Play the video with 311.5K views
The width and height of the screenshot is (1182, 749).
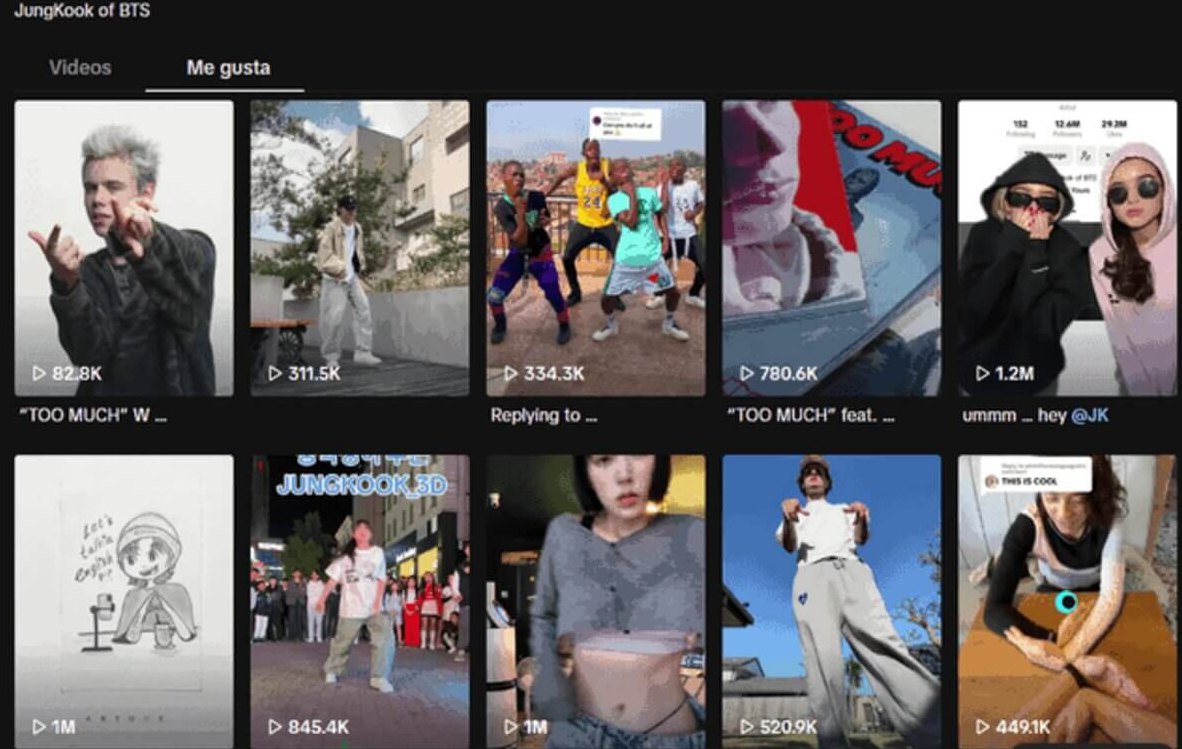[359, 248]
